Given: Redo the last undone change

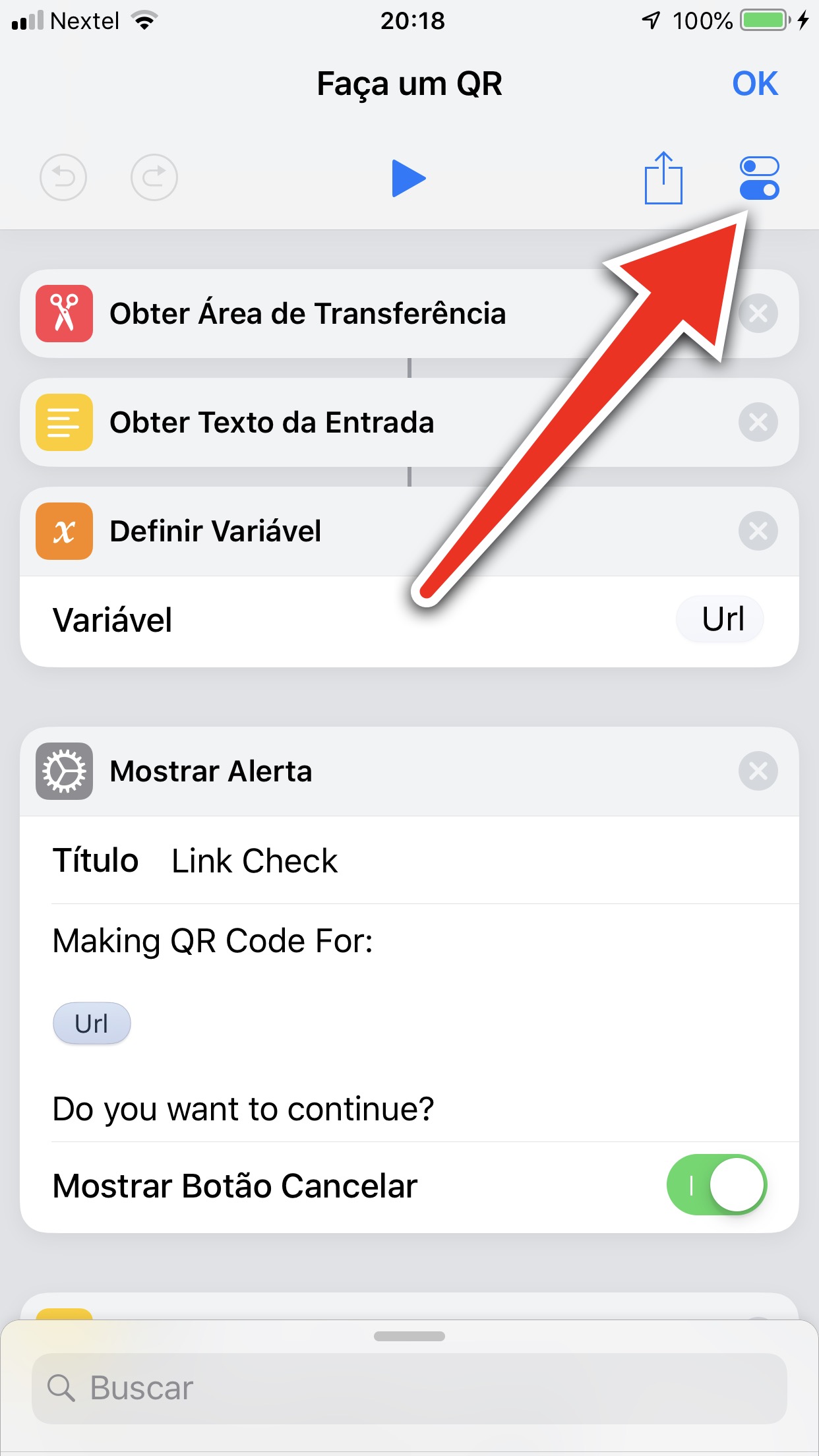Looking at the screenshot, I should 154,177.
